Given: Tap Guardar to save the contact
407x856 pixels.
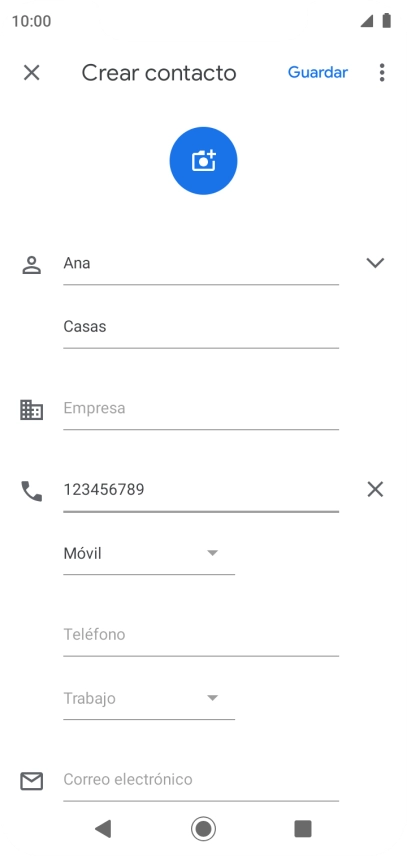Looking at the screenshot, I should point(318,73).
